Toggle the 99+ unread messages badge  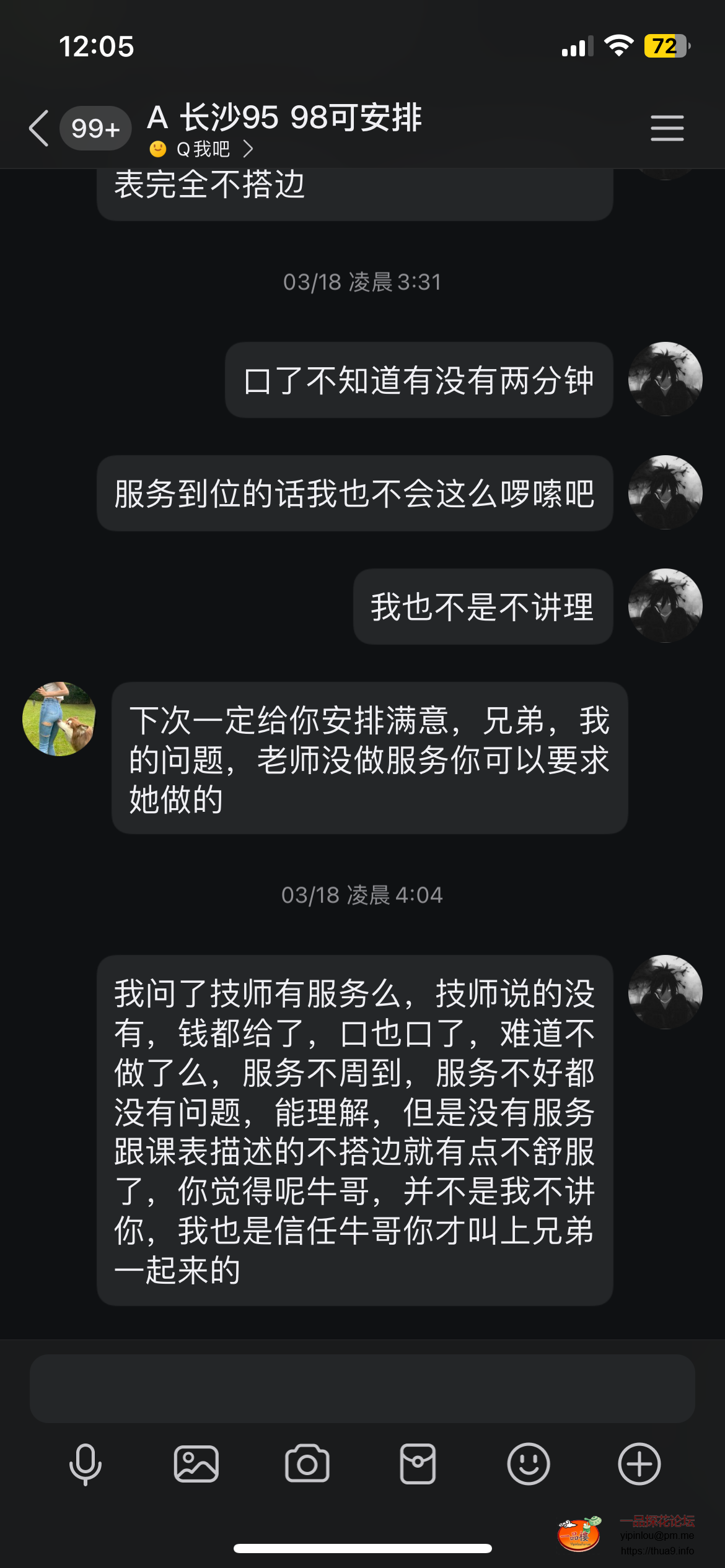point(95,128)
